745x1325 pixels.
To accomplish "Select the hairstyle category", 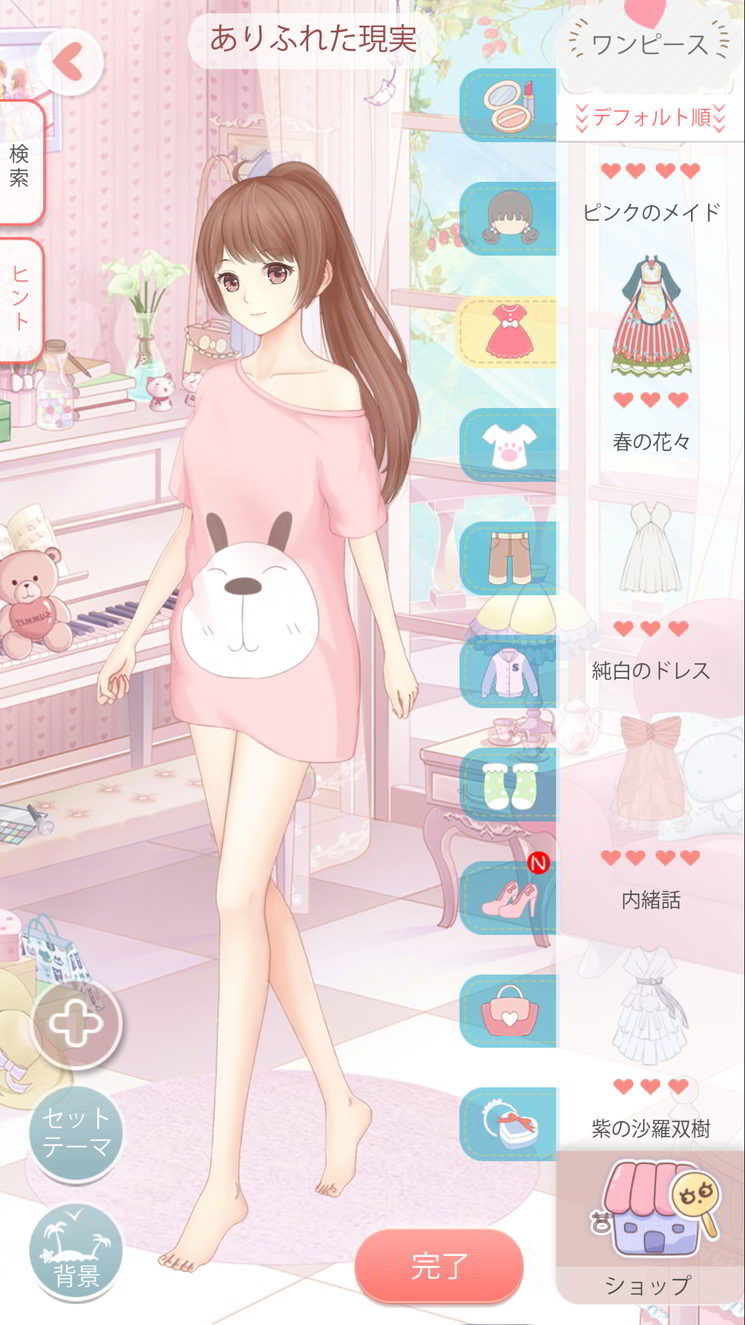I will (508, 218).
